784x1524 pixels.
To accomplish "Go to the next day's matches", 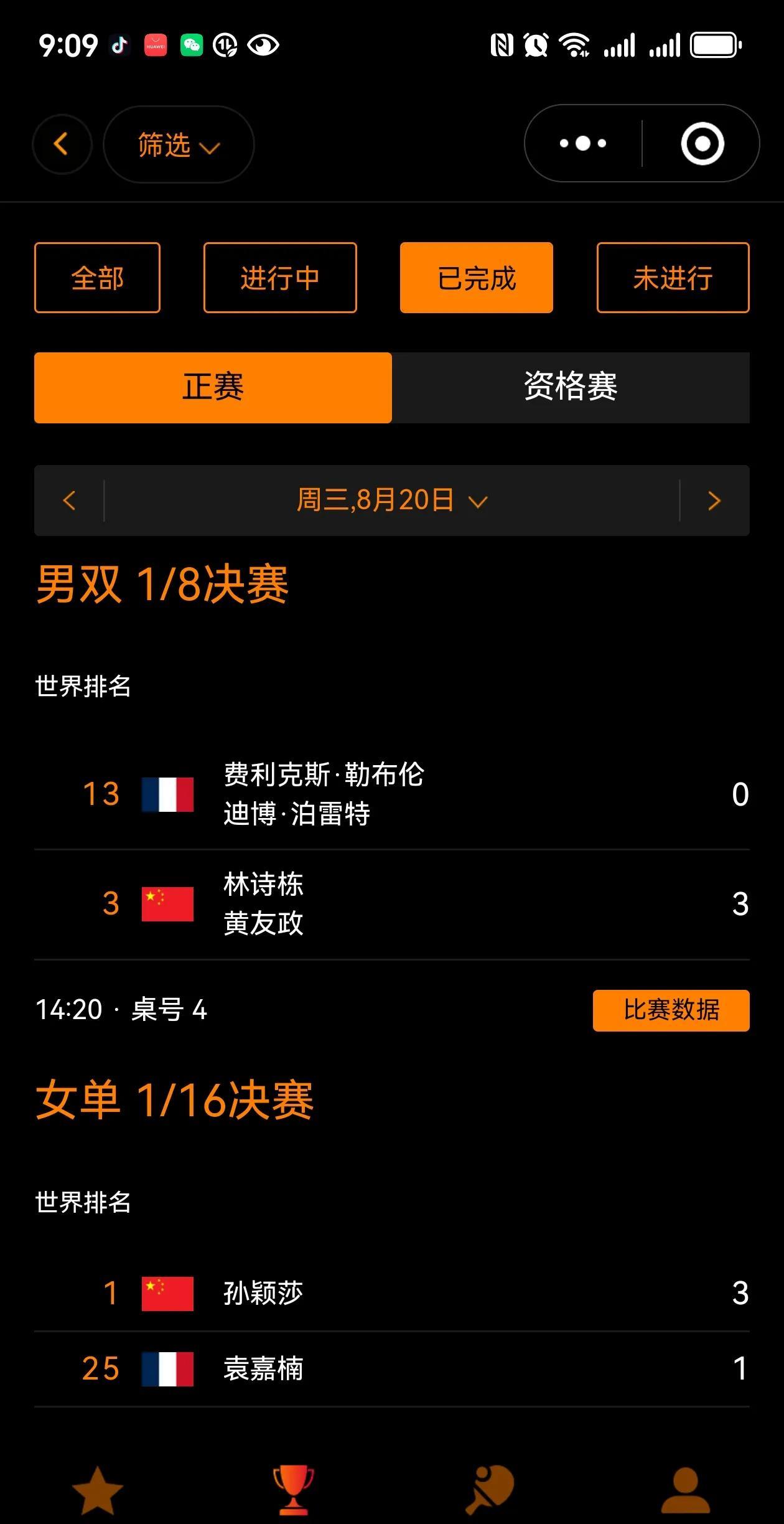I will (x=714, y=501).
